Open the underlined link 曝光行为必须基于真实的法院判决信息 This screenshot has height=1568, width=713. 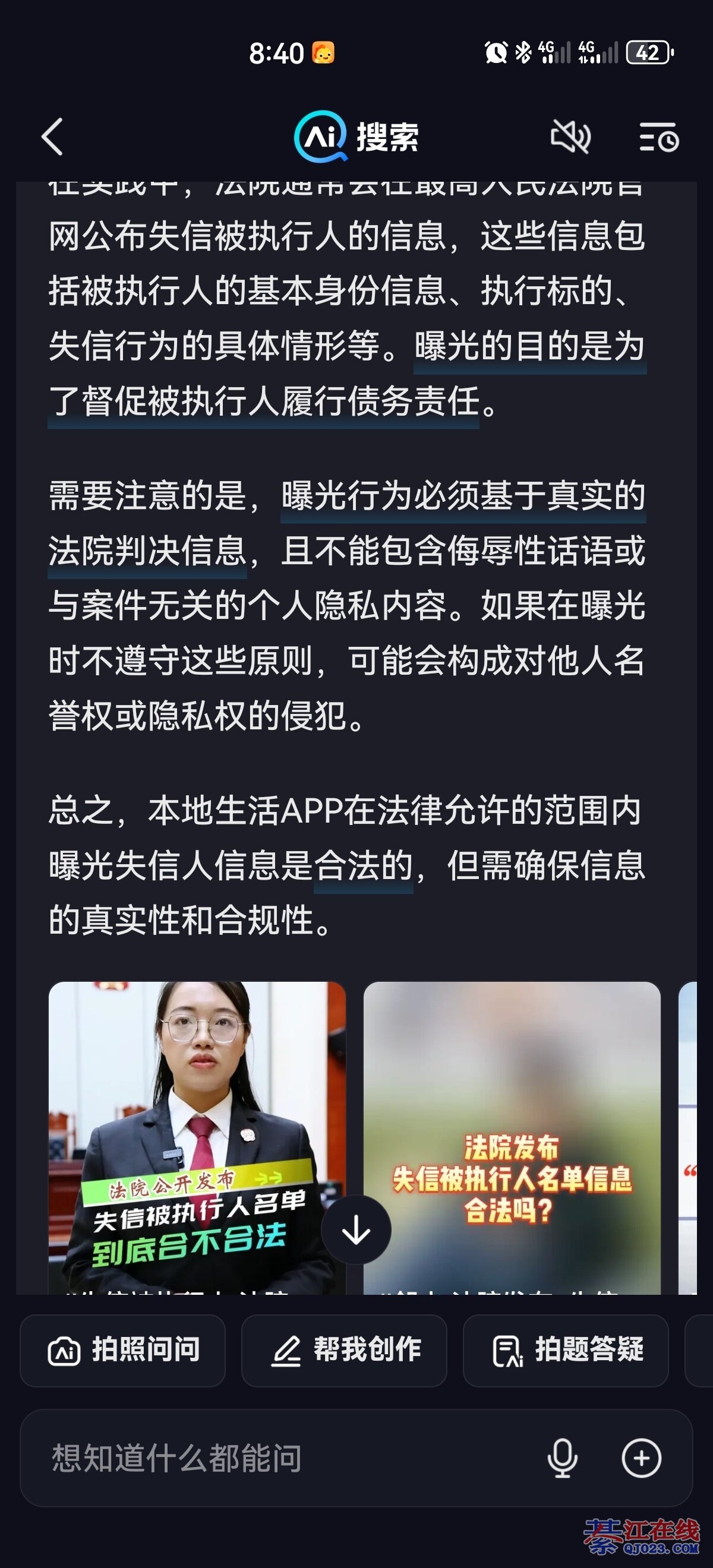[x=463, y=496]
